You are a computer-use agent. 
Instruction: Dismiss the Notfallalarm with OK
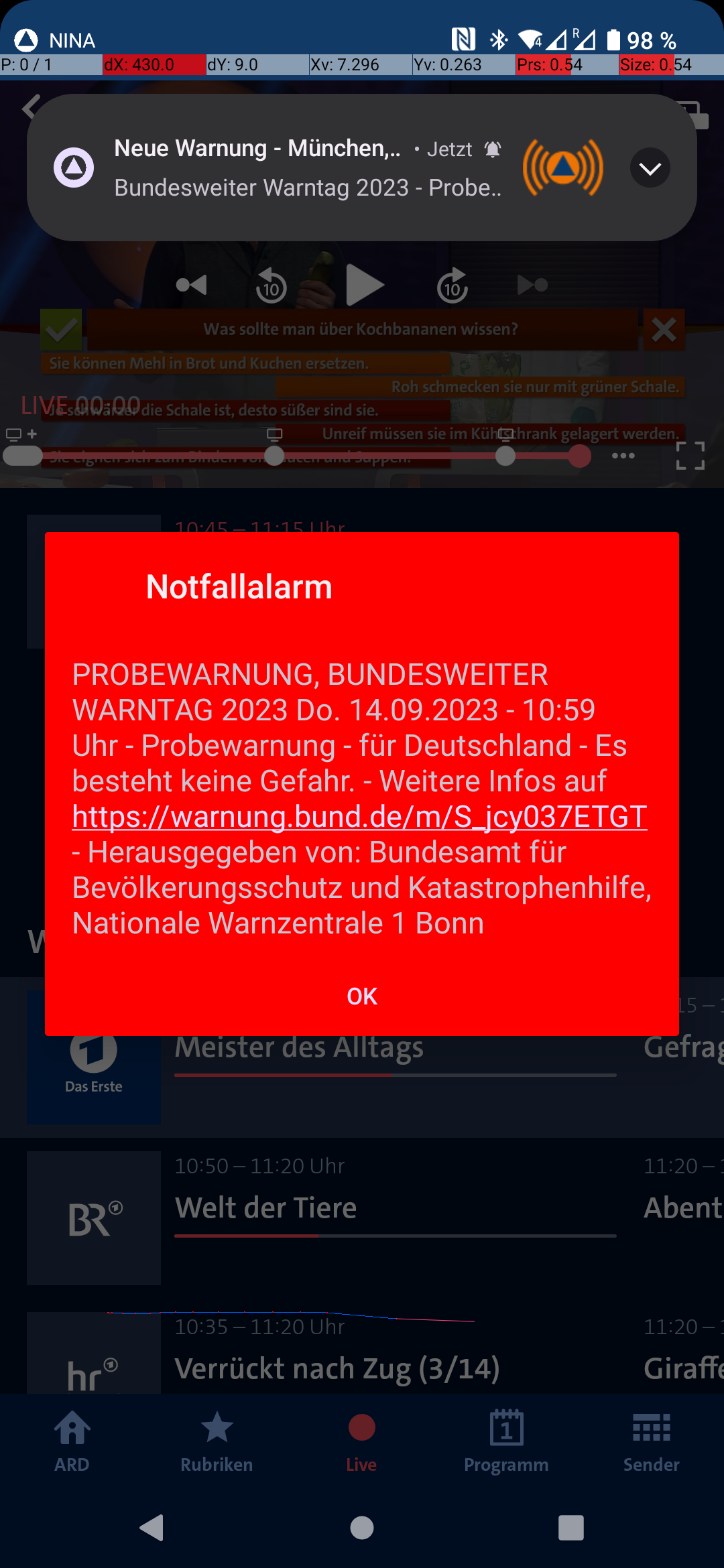pos(362,996)
